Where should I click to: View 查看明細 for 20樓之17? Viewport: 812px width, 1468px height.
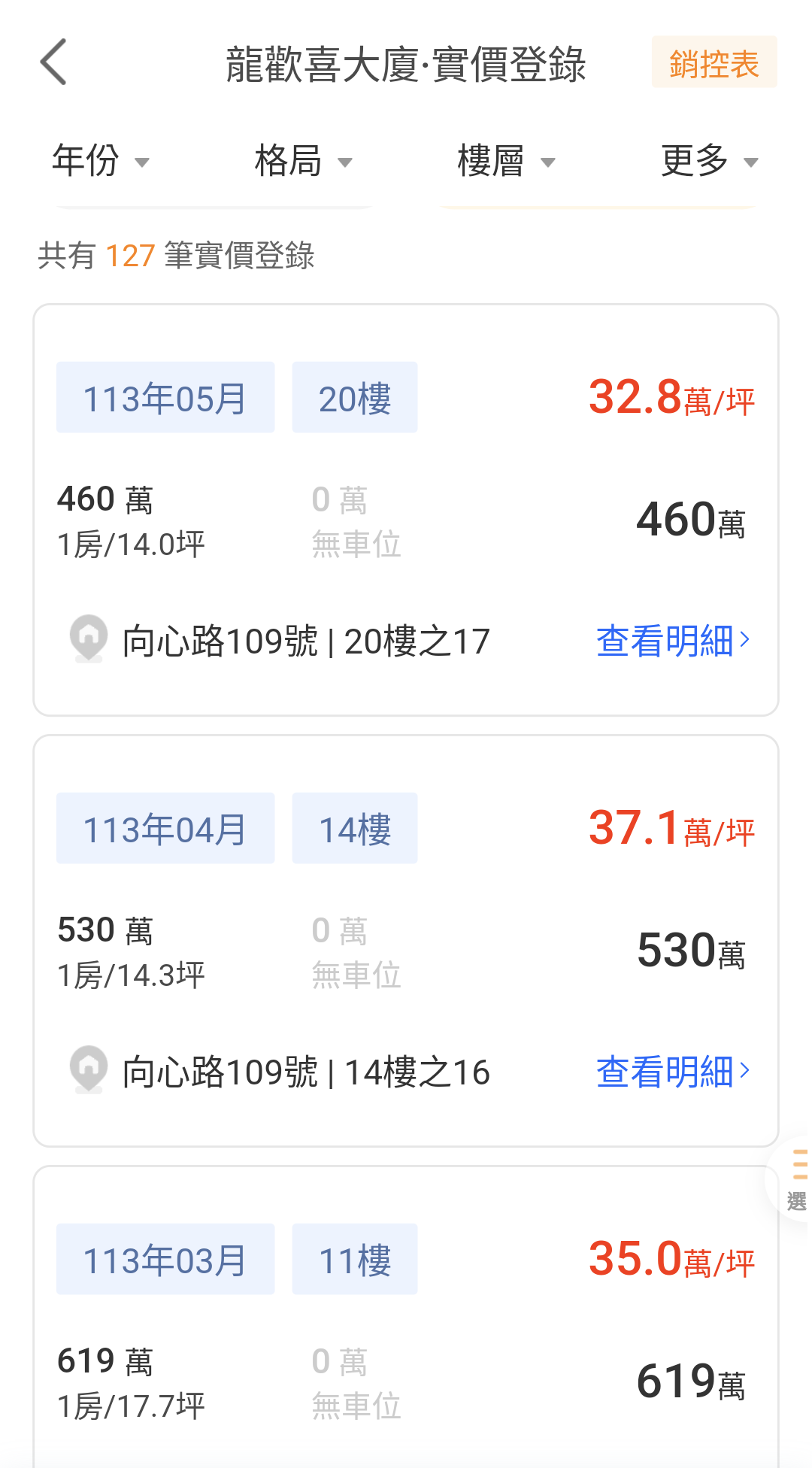673,641
